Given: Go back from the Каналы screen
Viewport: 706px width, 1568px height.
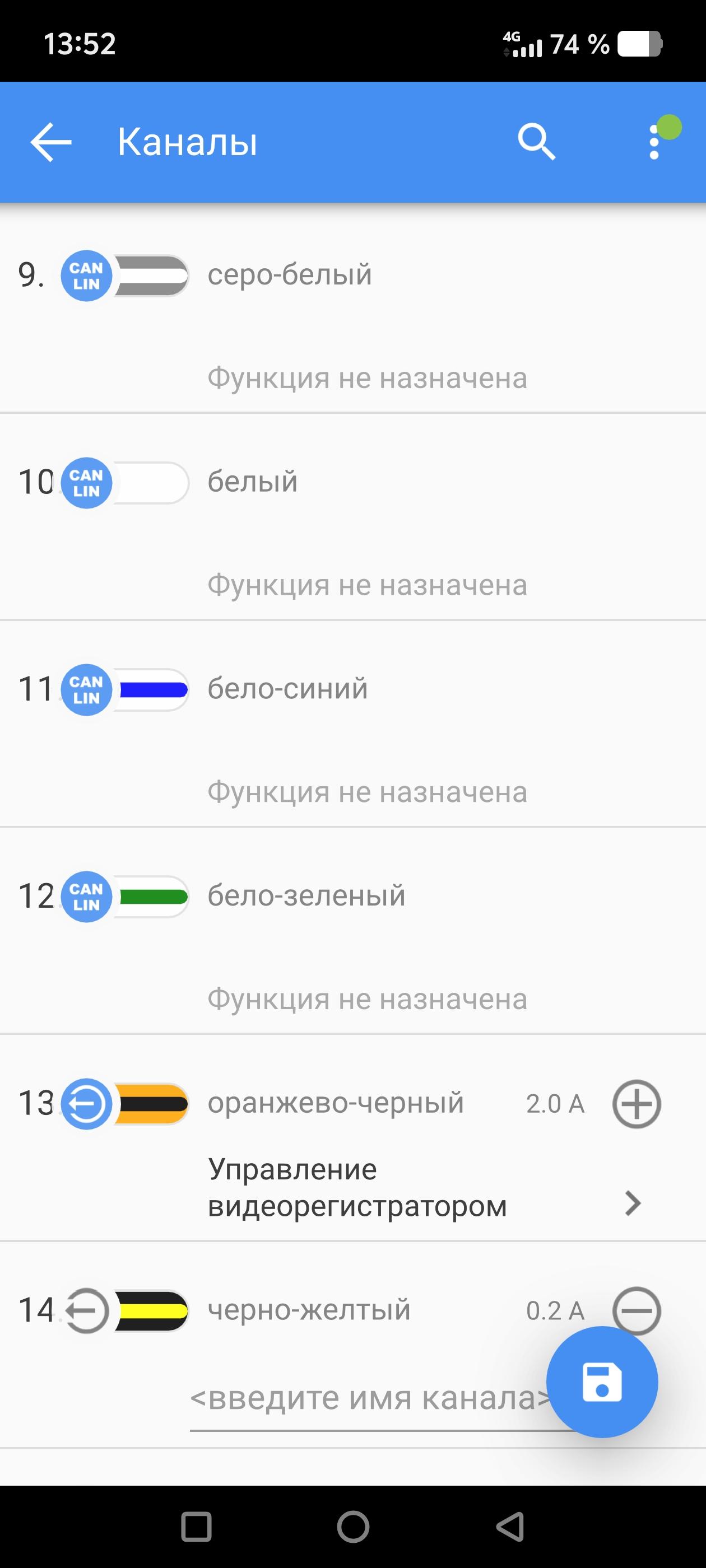Looking at the screenshot, I should (51, 142).
